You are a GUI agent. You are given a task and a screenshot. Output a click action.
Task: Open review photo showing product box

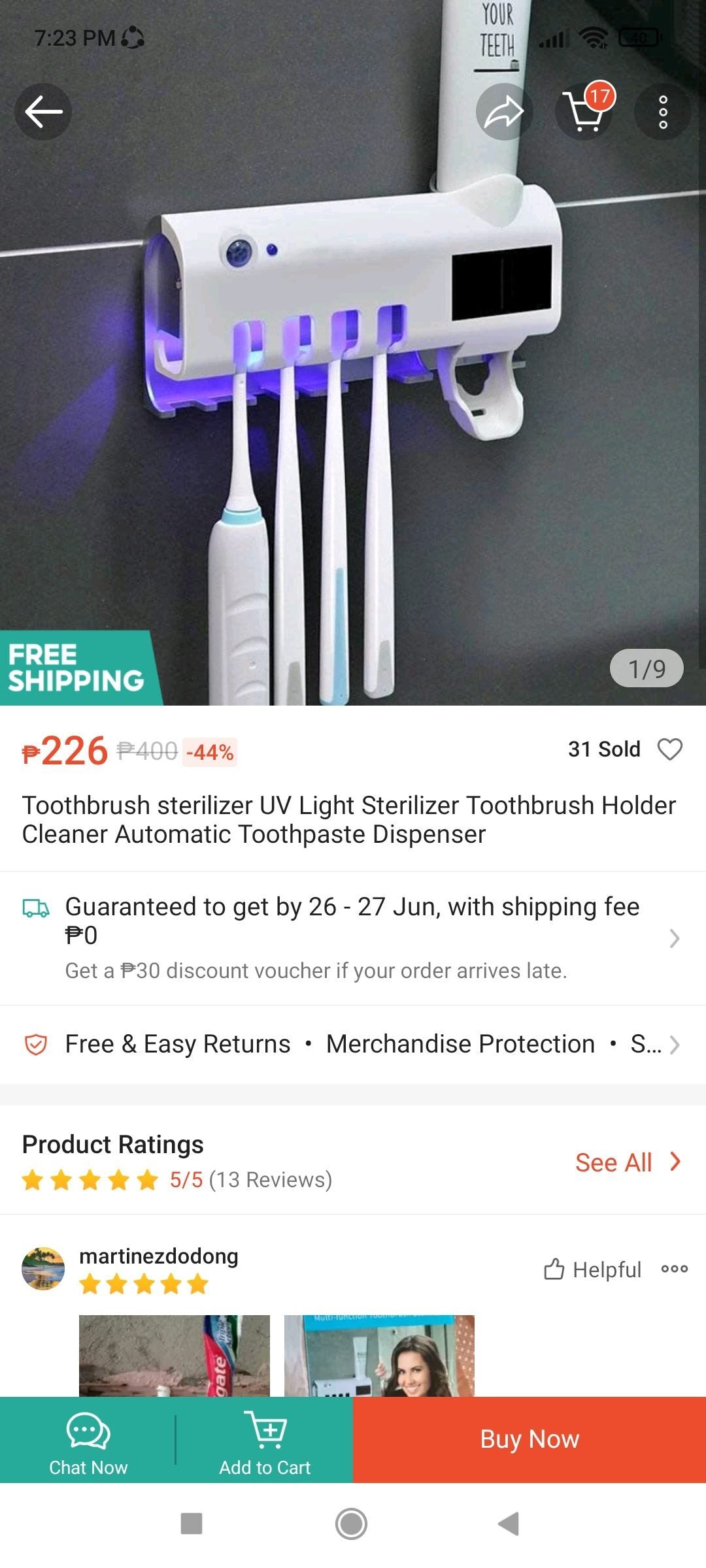(x=379, y=1356)
